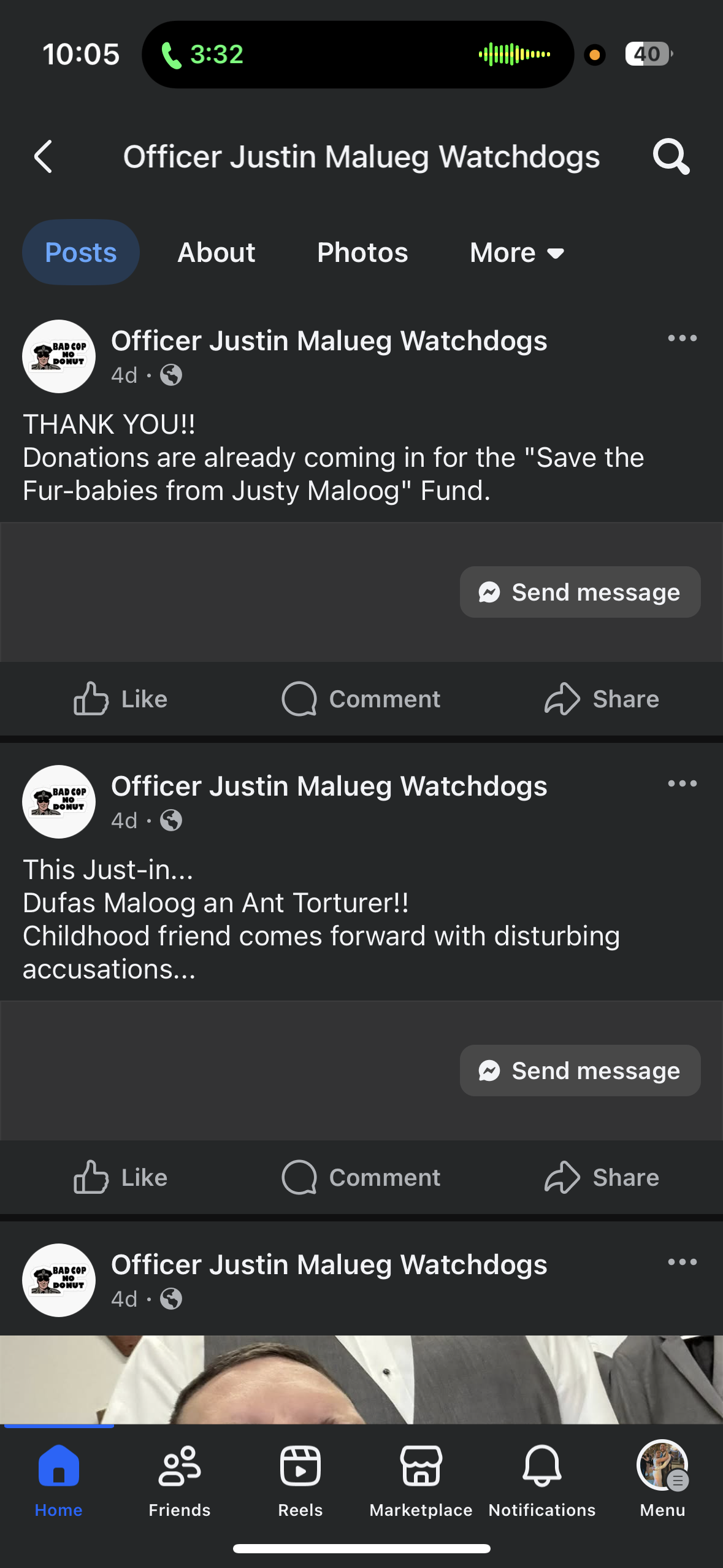Open options menu on the THANK YOU post

pyautogui.click(x=682, y=338)
